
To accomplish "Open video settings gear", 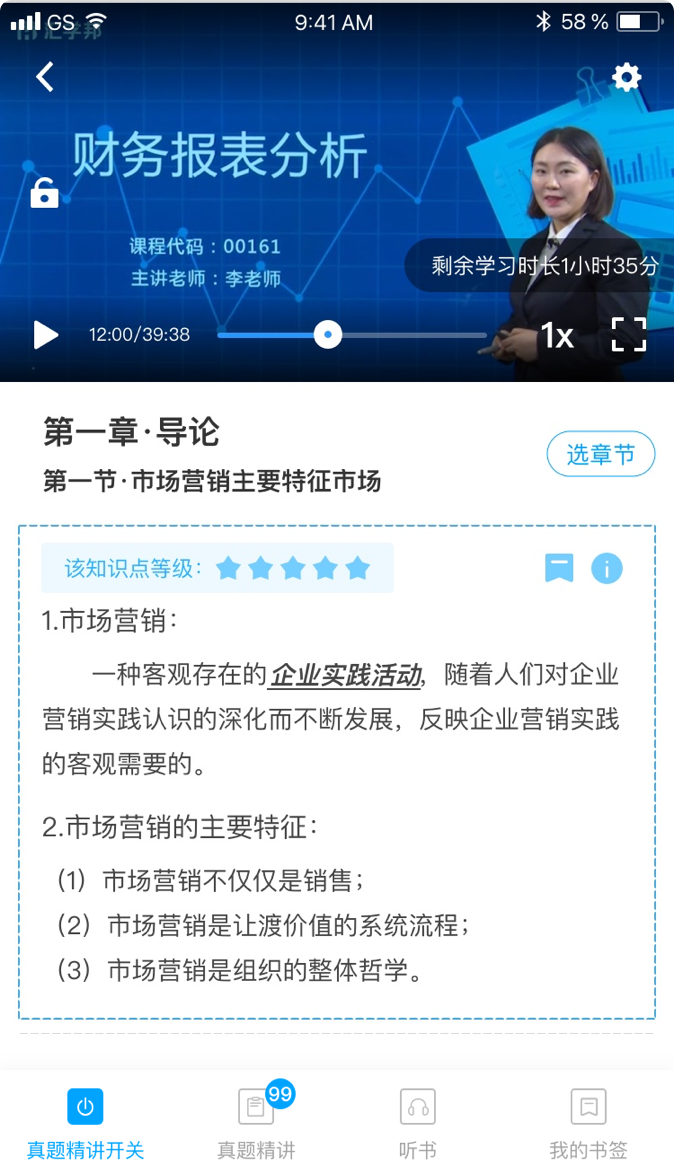I will [x=627, y=77].
